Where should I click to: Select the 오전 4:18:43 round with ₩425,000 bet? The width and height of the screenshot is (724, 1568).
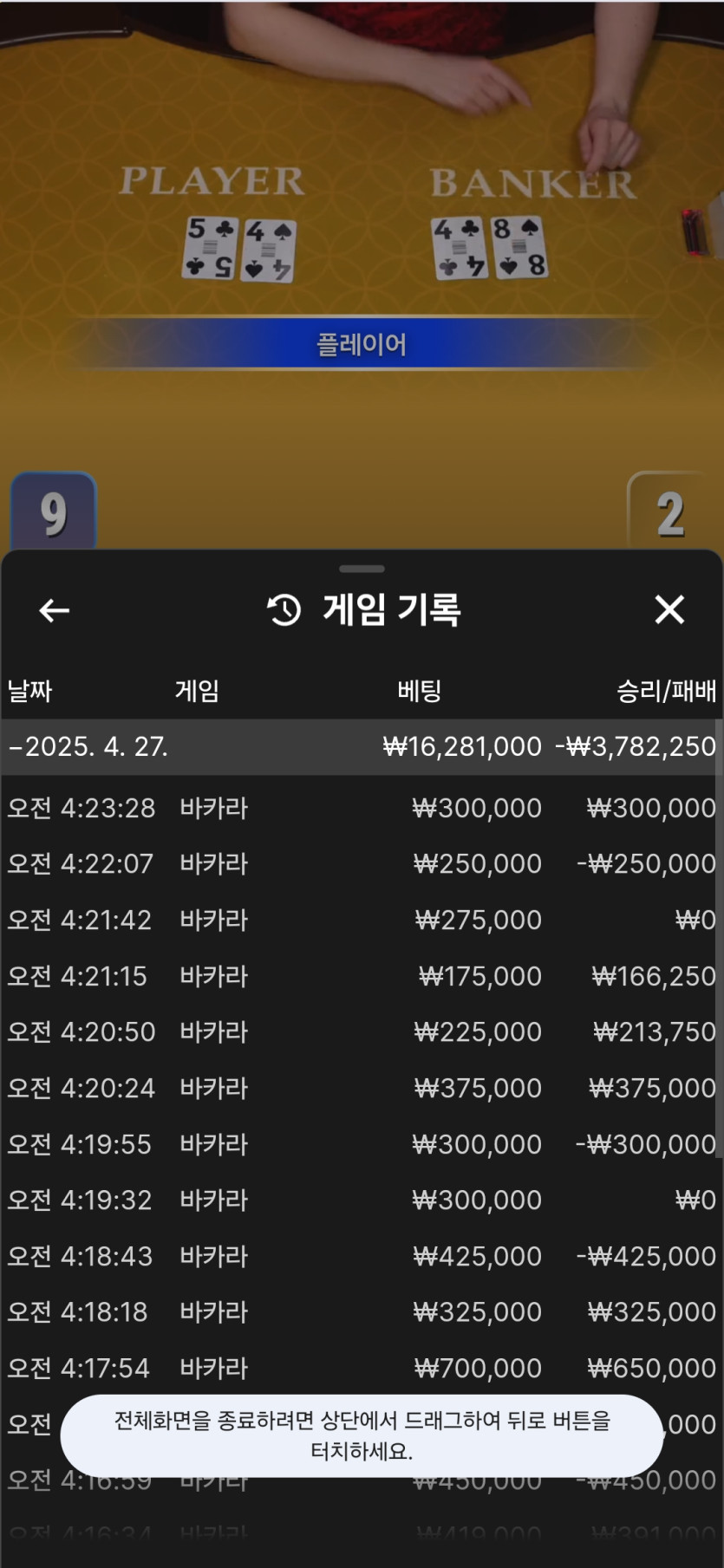pyautogui.click(x=361, y=1256)
